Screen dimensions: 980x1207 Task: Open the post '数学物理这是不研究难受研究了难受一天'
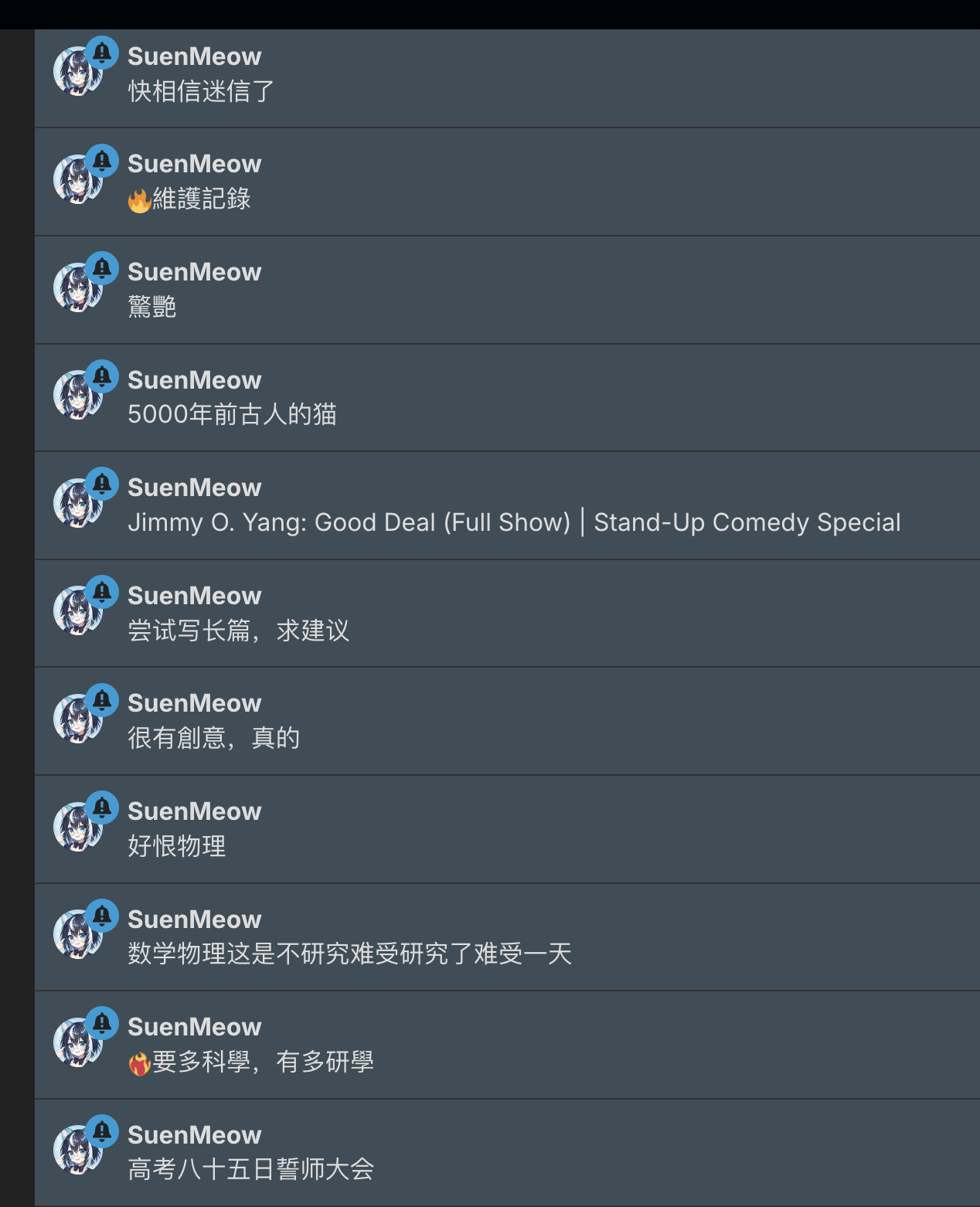349,954
